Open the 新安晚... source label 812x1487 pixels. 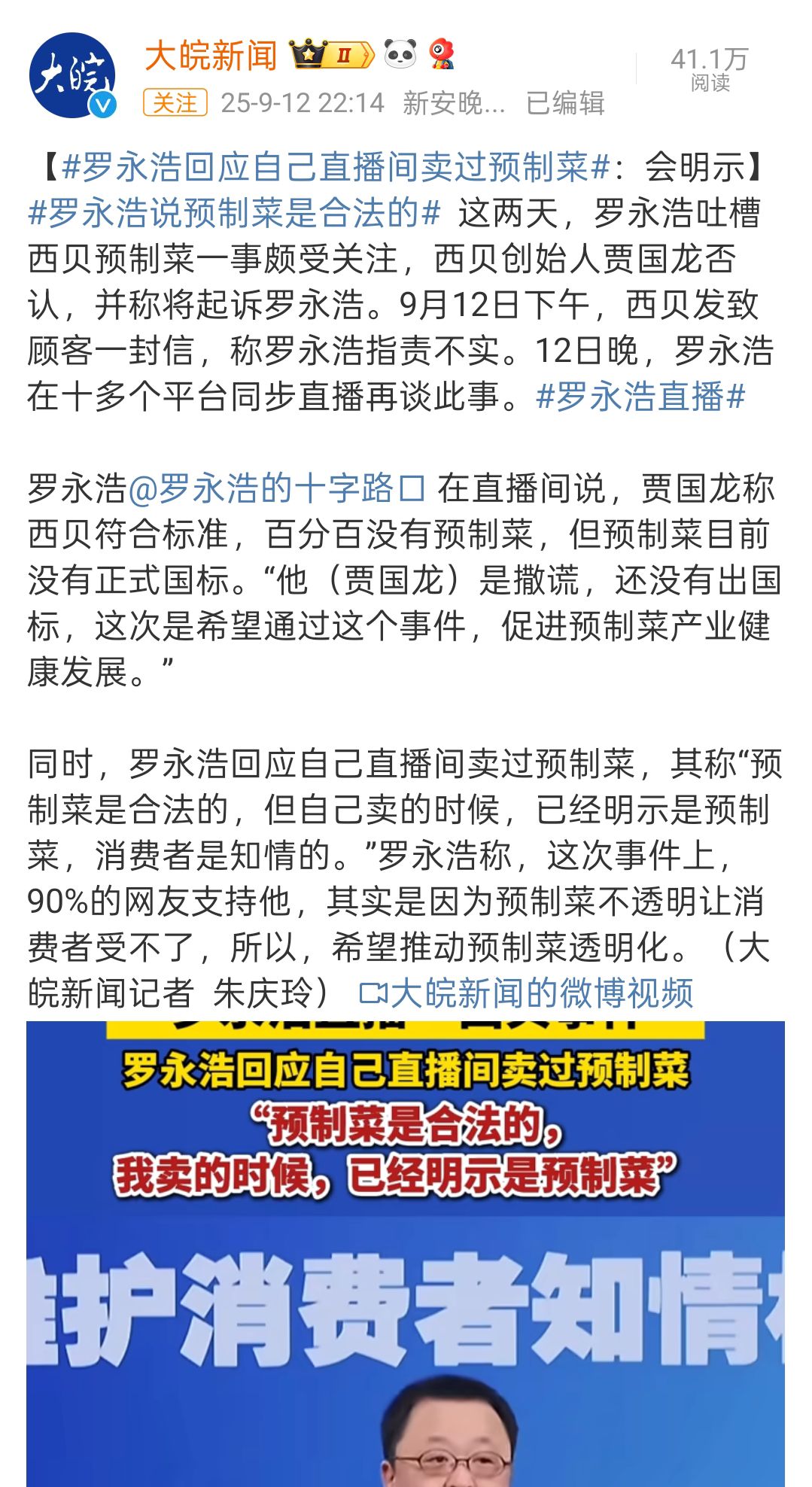click(x=454, y=103)
